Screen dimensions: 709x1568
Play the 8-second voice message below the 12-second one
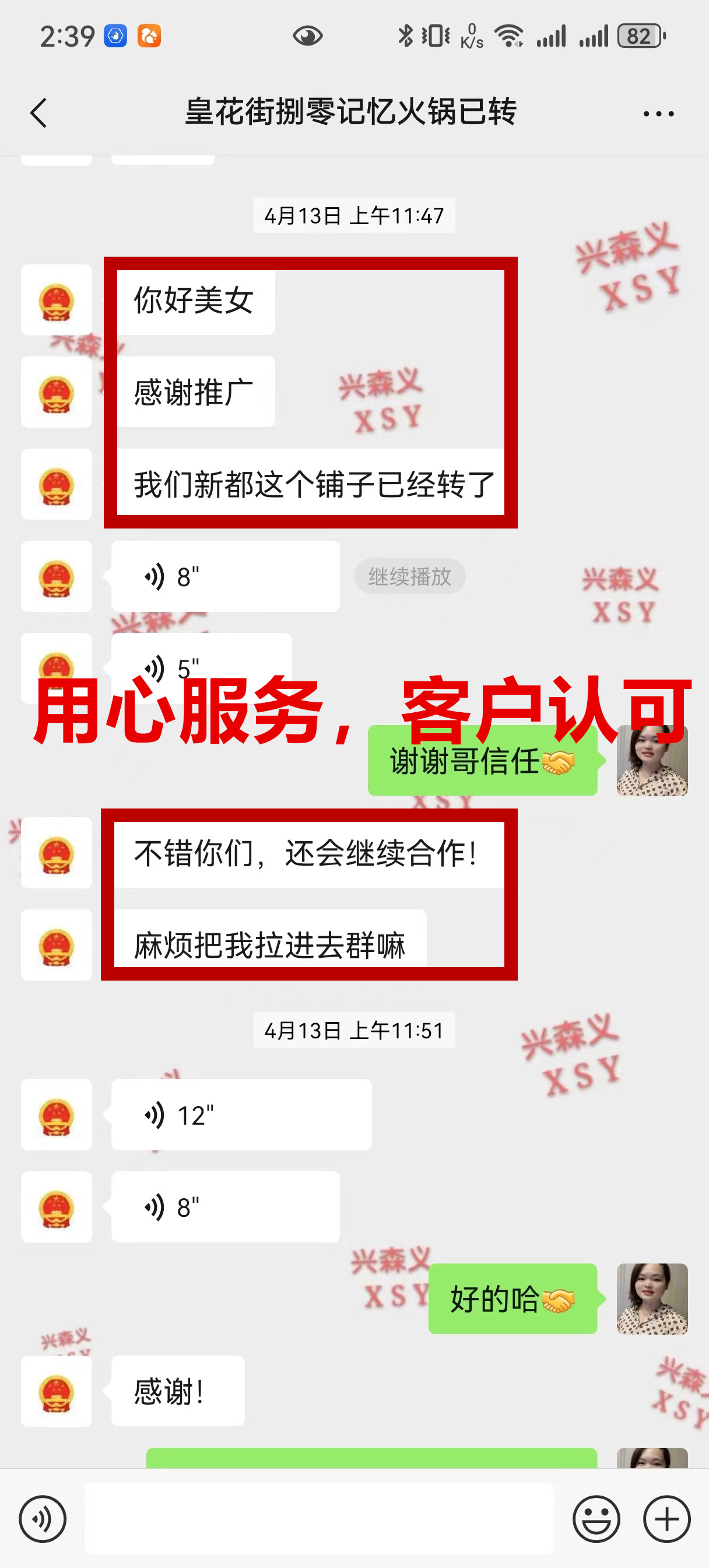click(x=225, y=1207)
